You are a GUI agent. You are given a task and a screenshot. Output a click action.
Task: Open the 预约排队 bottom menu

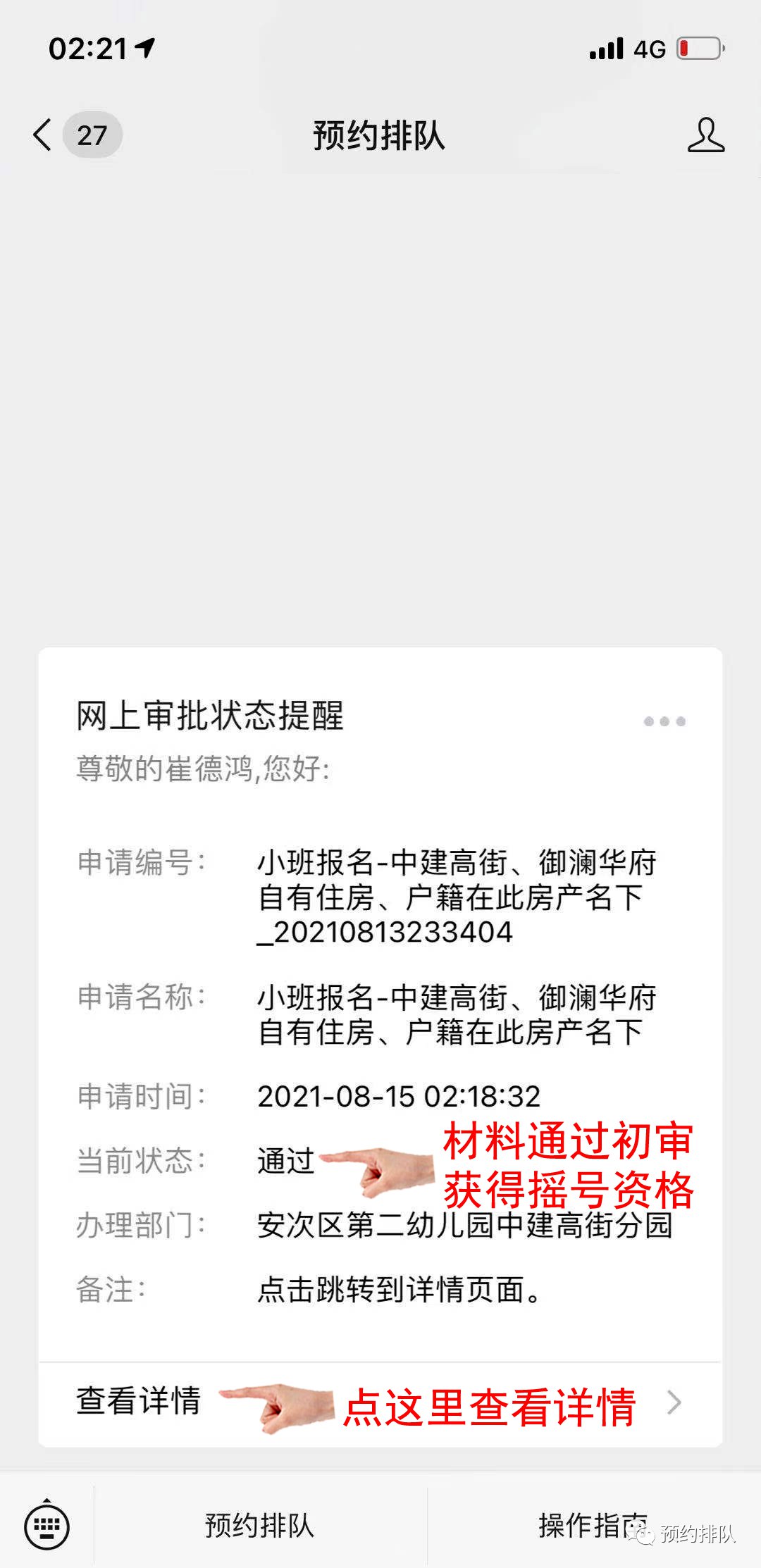(x=259, y=1526)
